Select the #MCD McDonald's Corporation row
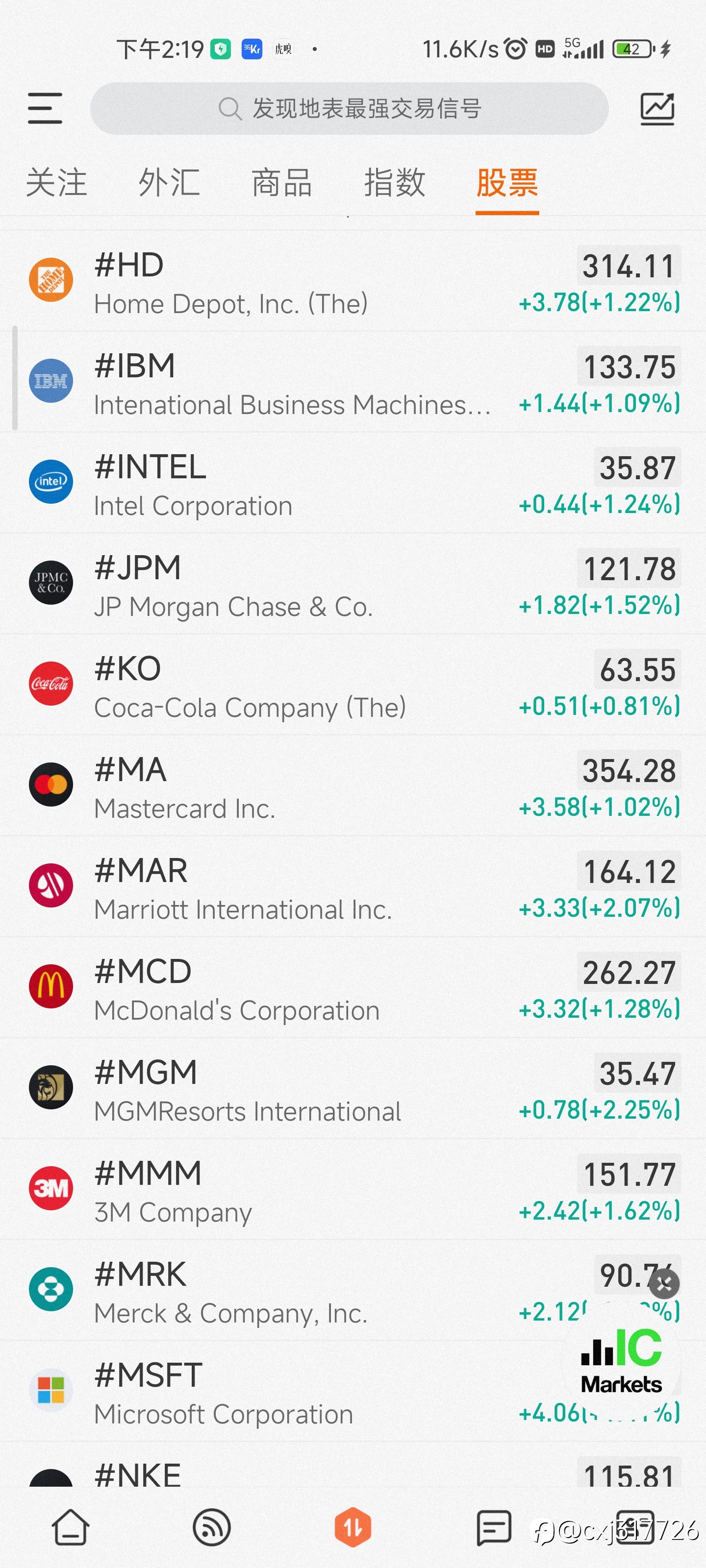The image size is (706, 1568). [353, 988]
